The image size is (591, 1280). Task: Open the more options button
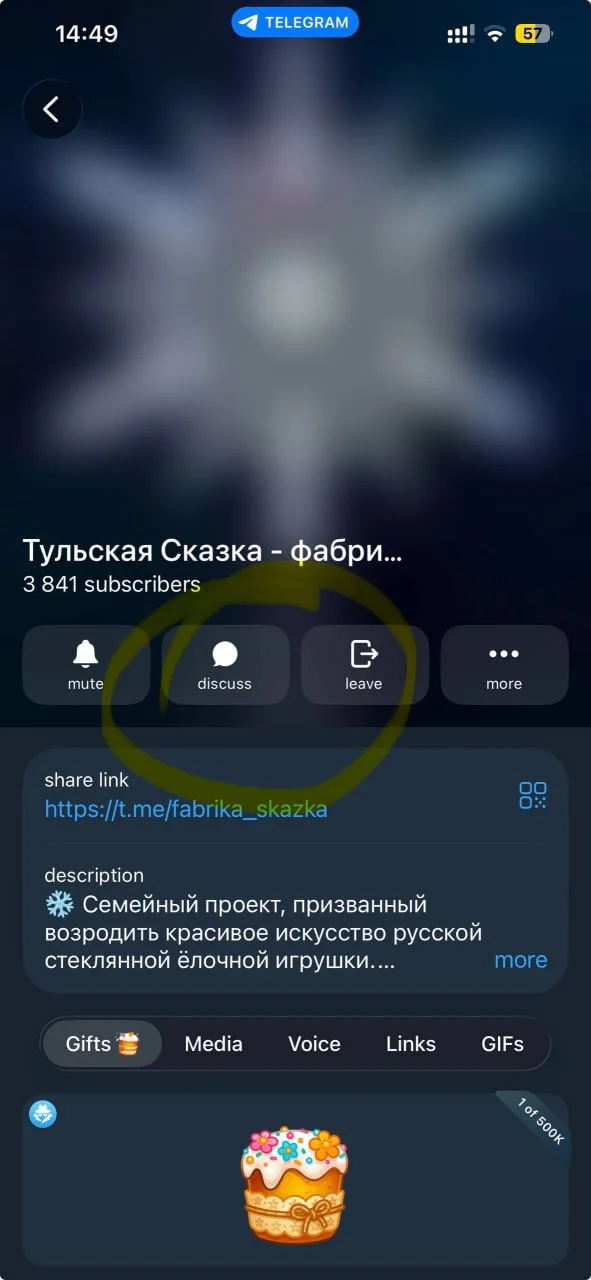coord(504,665)
